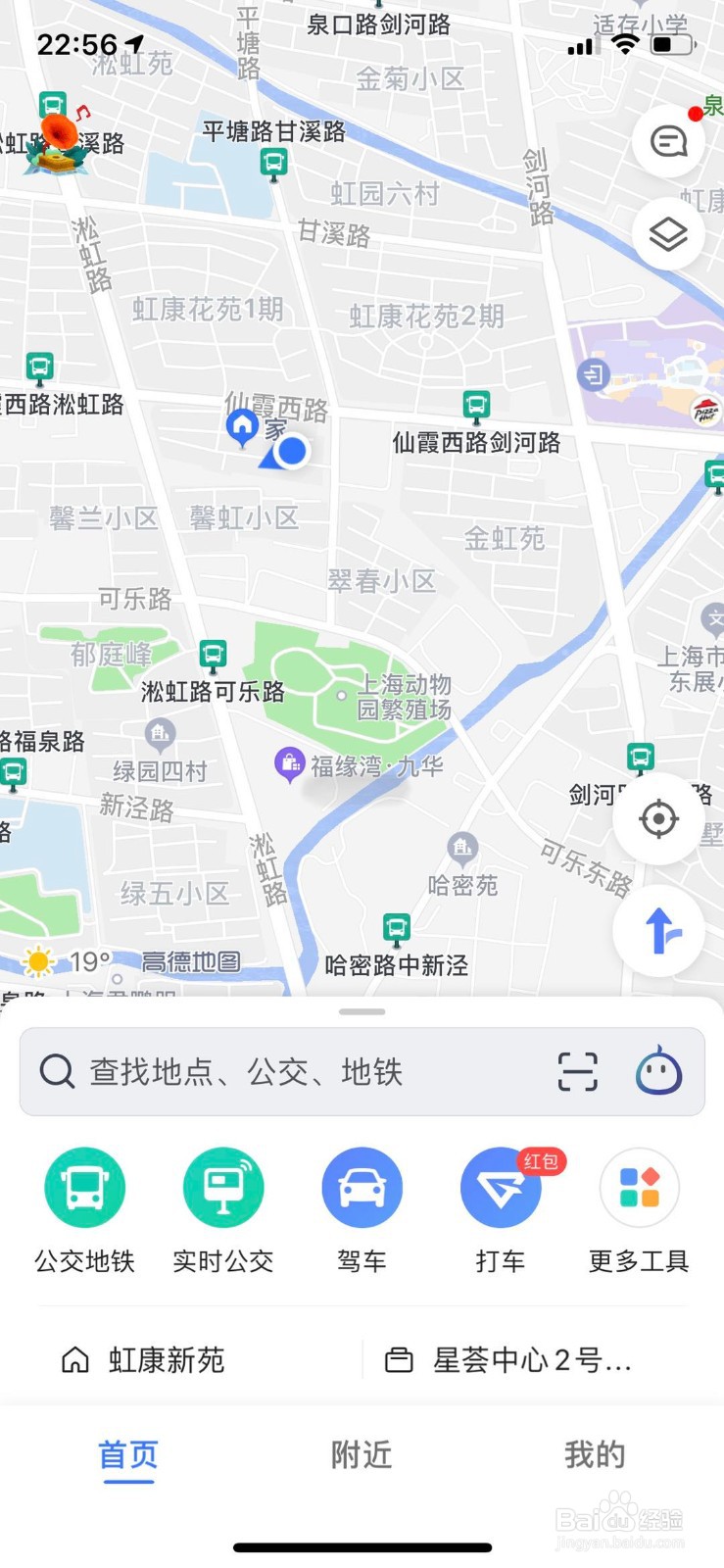
Task: Tap the locate-me position icon
Action: [x=658, y=819]
